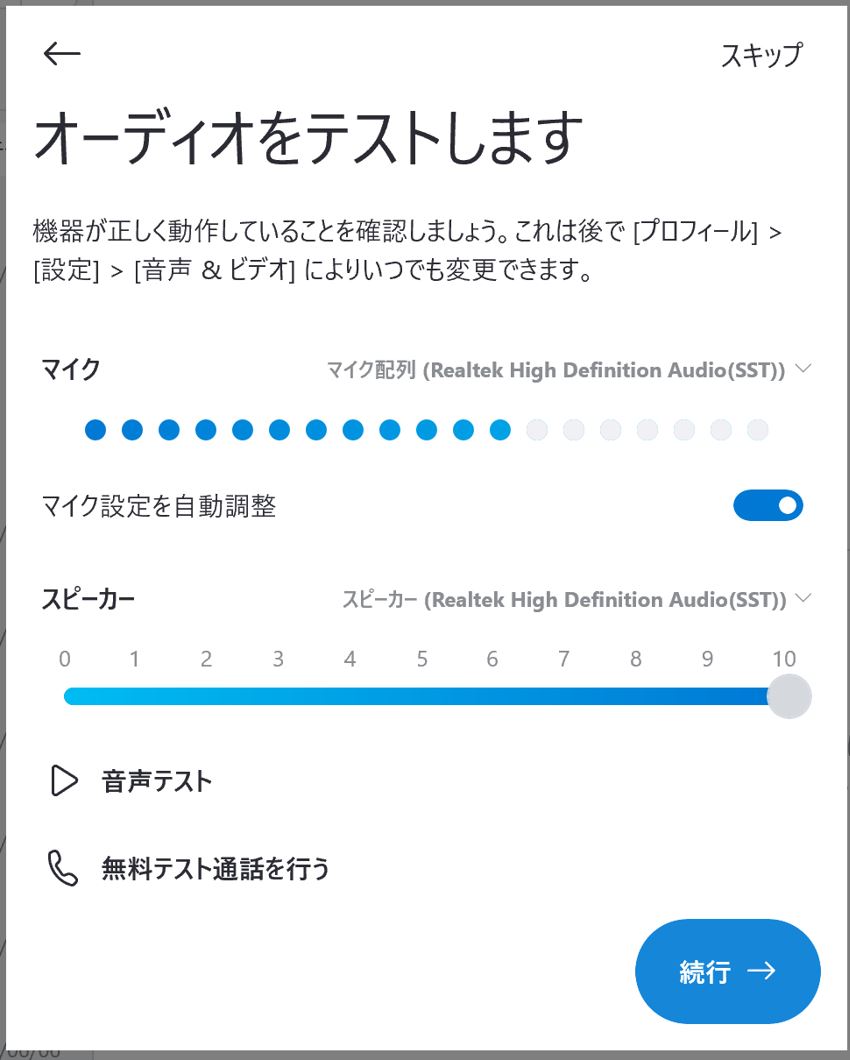Play the 音声テスト sound
The image size is (850, 1060).
click(x=132, y=781)
